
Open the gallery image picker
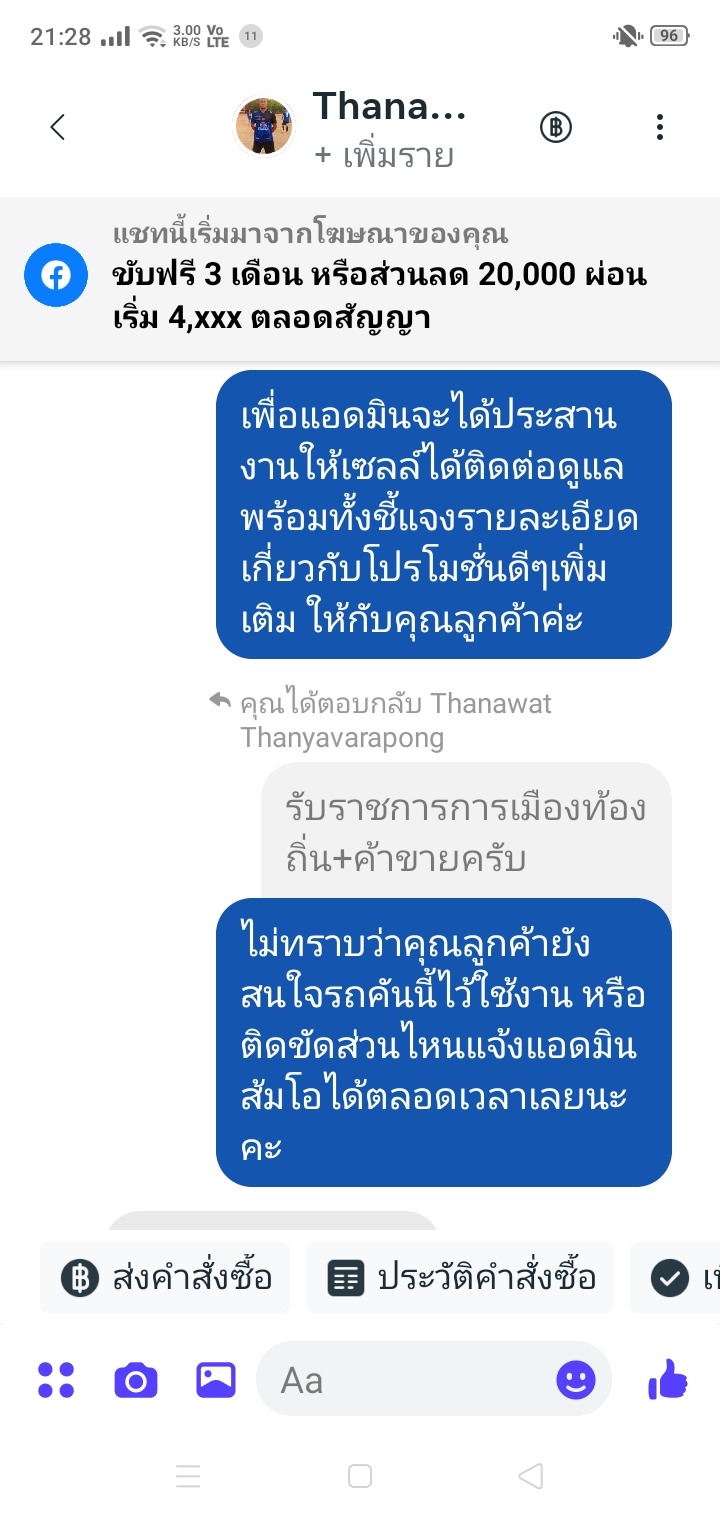(x=215, y=1380)
